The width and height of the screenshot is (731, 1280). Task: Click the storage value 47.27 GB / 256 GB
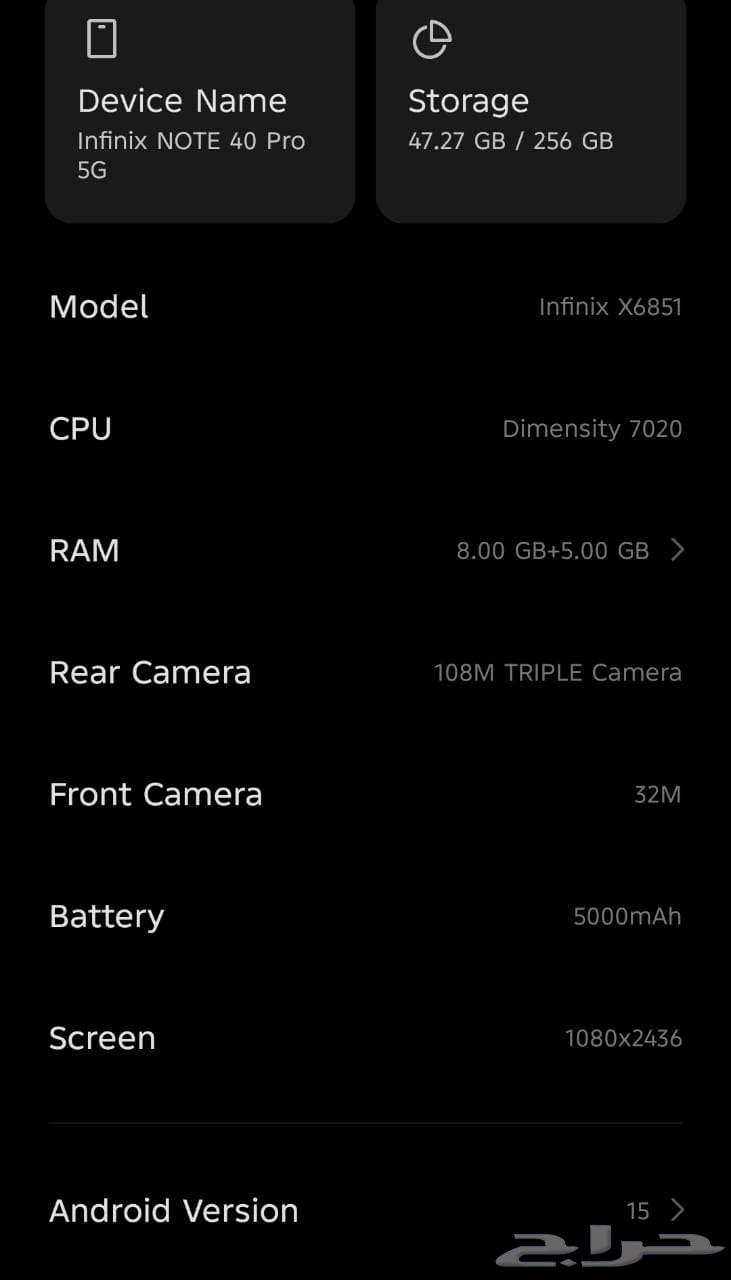click(x=513, y=141)
